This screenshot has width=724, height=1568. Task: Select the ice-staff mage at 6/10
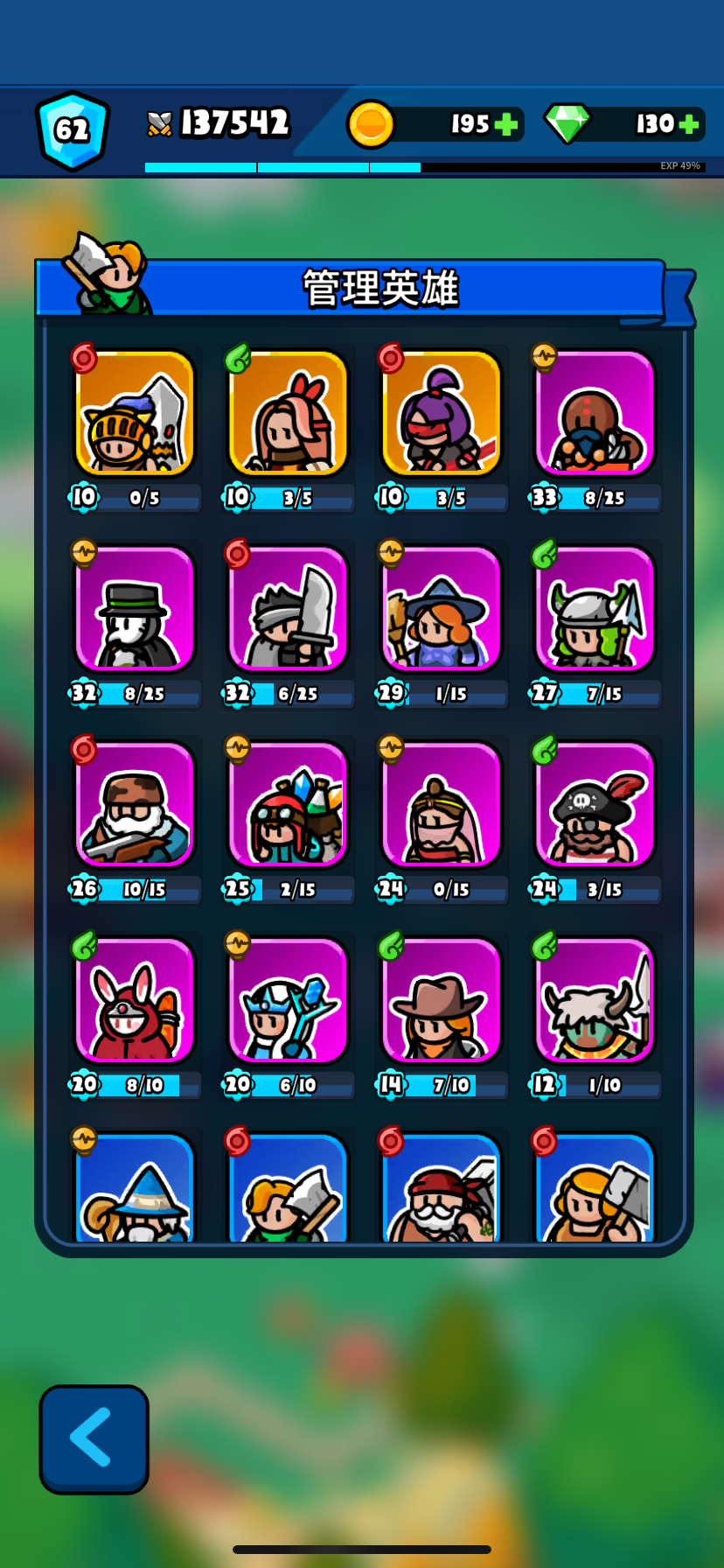tap(288, 1001)
